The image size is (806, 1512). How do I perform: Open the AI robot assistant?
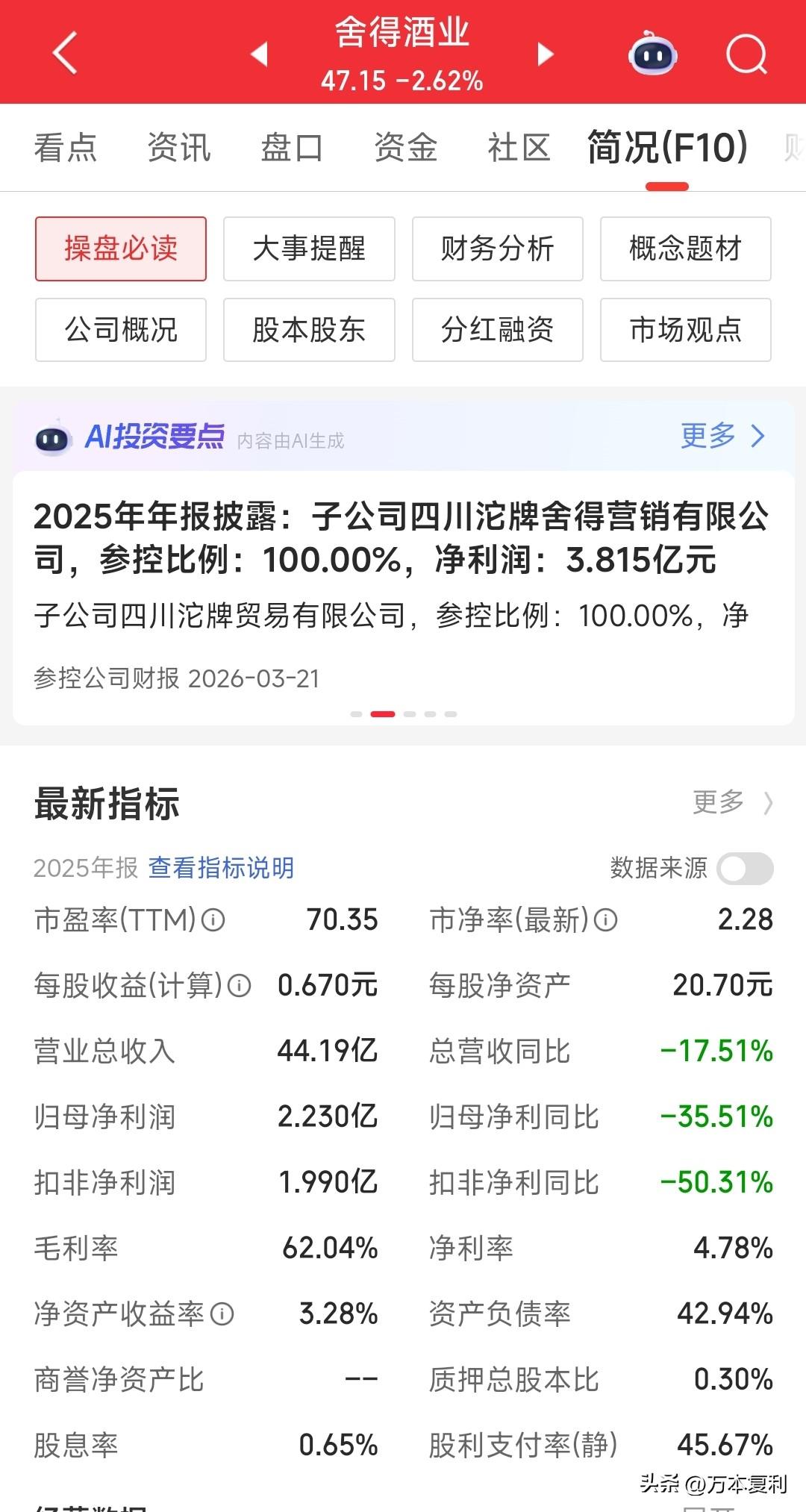pyautogui.click(x=652, y=54)
